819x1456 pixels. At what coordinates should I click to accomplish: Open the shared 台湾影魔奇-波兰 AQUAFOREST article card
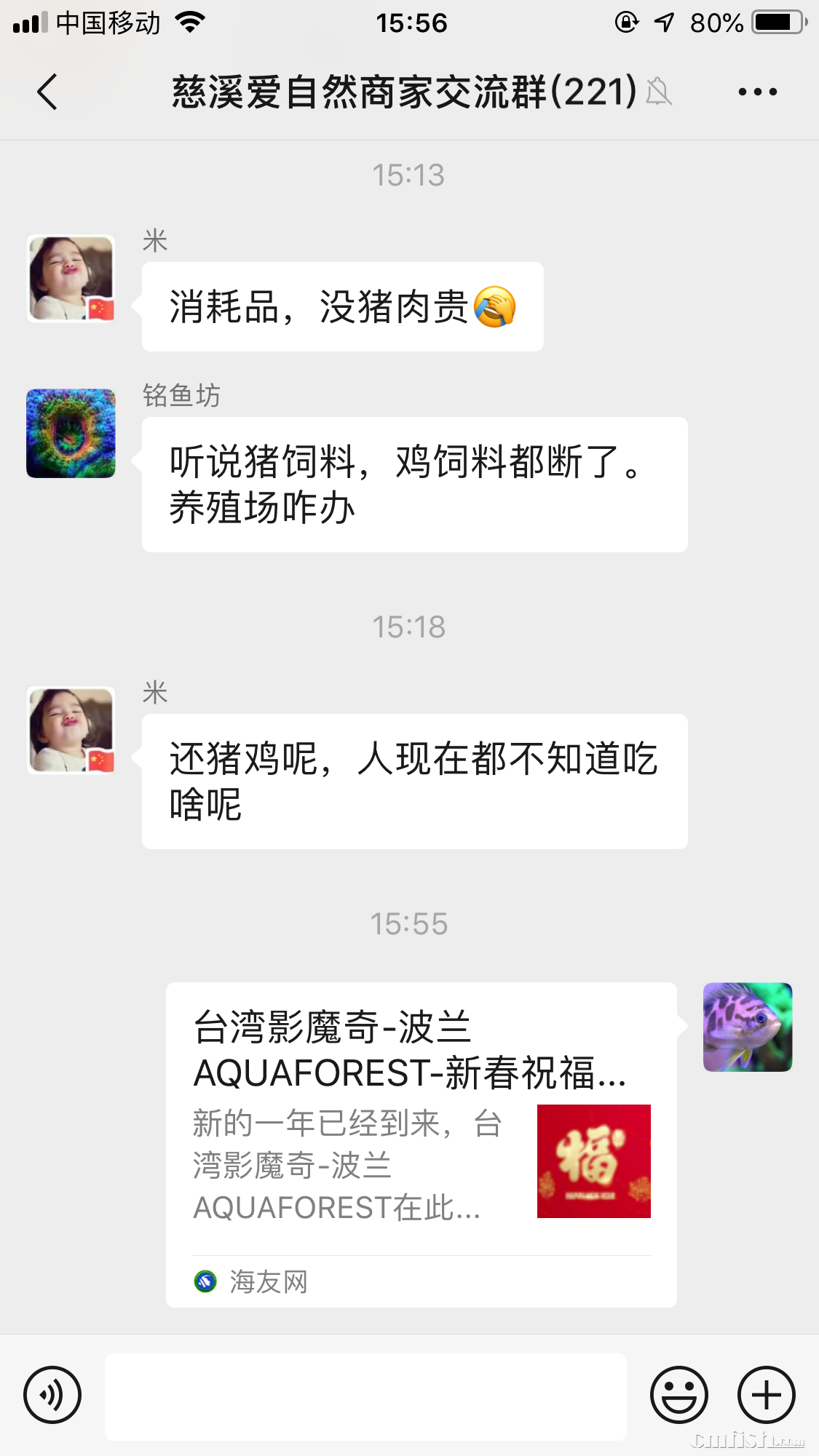click(421, 1144)
